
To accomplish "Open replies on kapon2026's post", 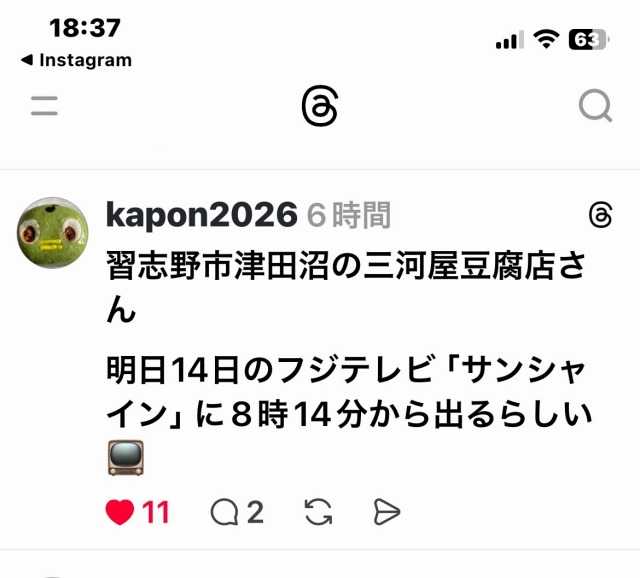I will tap(226, 513).
